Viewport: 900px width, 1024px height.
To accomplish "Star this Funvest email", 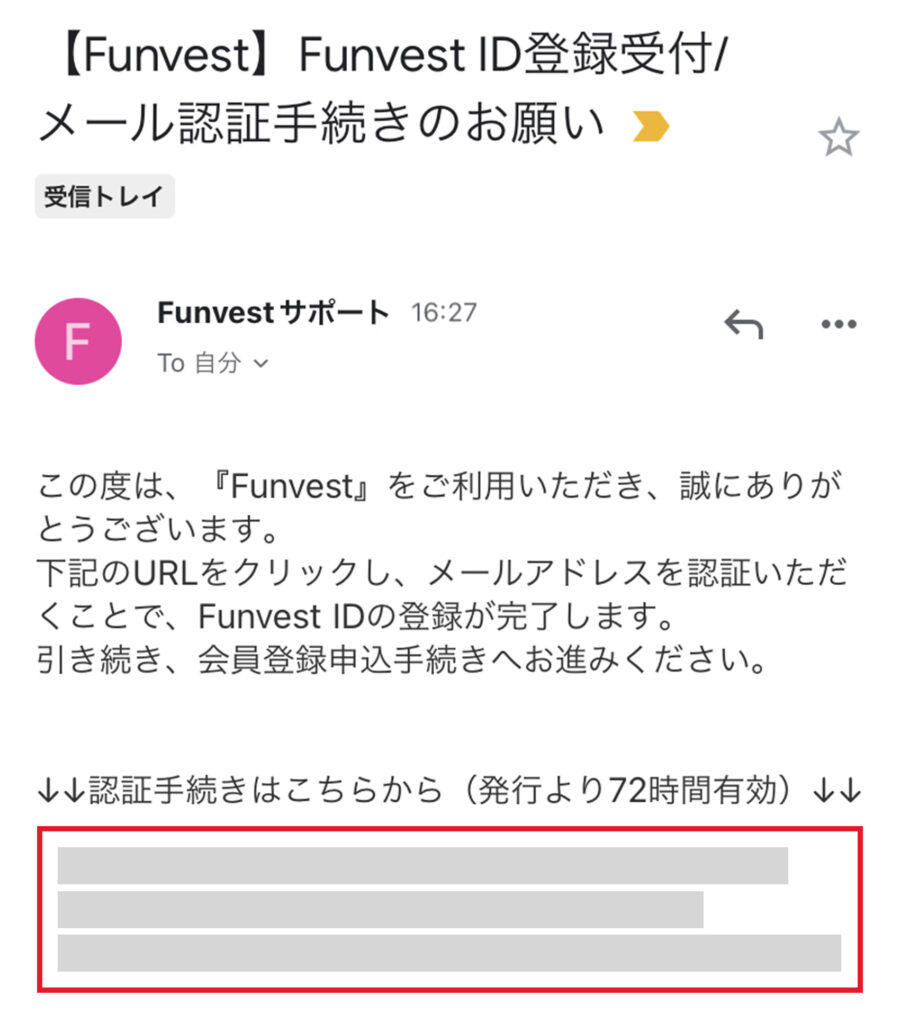I will [838, 137].
